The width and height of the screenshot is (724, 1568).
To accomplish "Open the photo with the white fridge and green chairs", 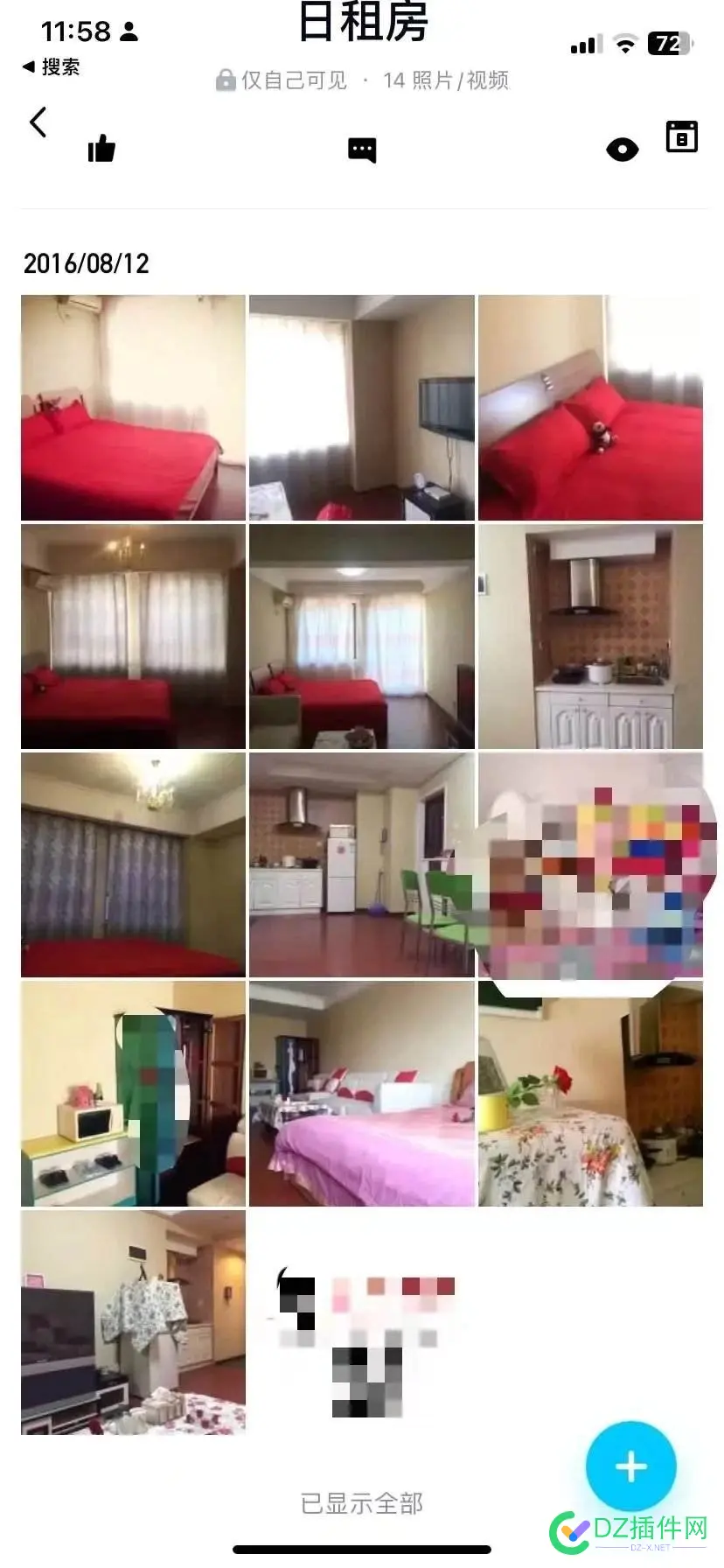I will coord(361,864).
